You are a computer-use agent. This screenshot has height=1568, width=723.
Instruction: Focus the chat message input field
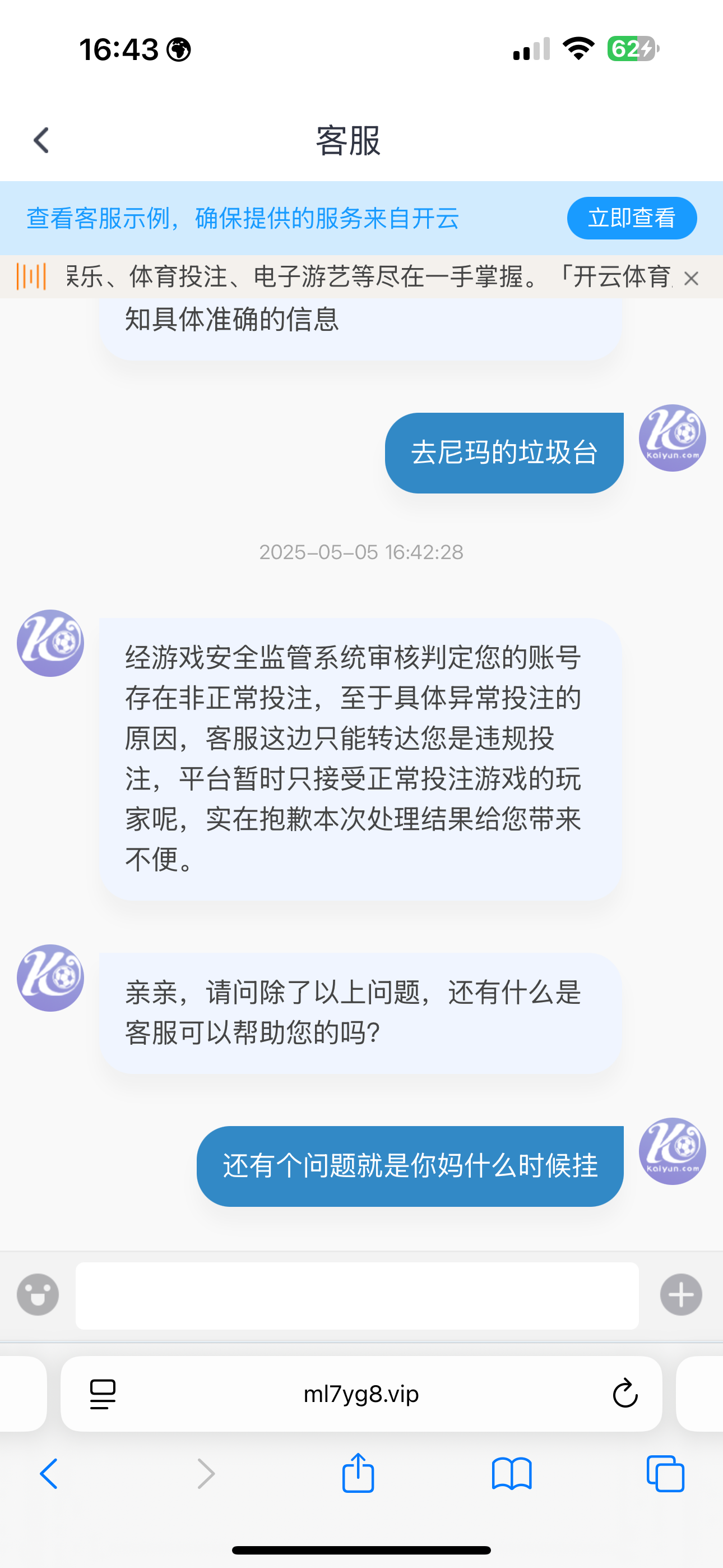click(356, 1295)
